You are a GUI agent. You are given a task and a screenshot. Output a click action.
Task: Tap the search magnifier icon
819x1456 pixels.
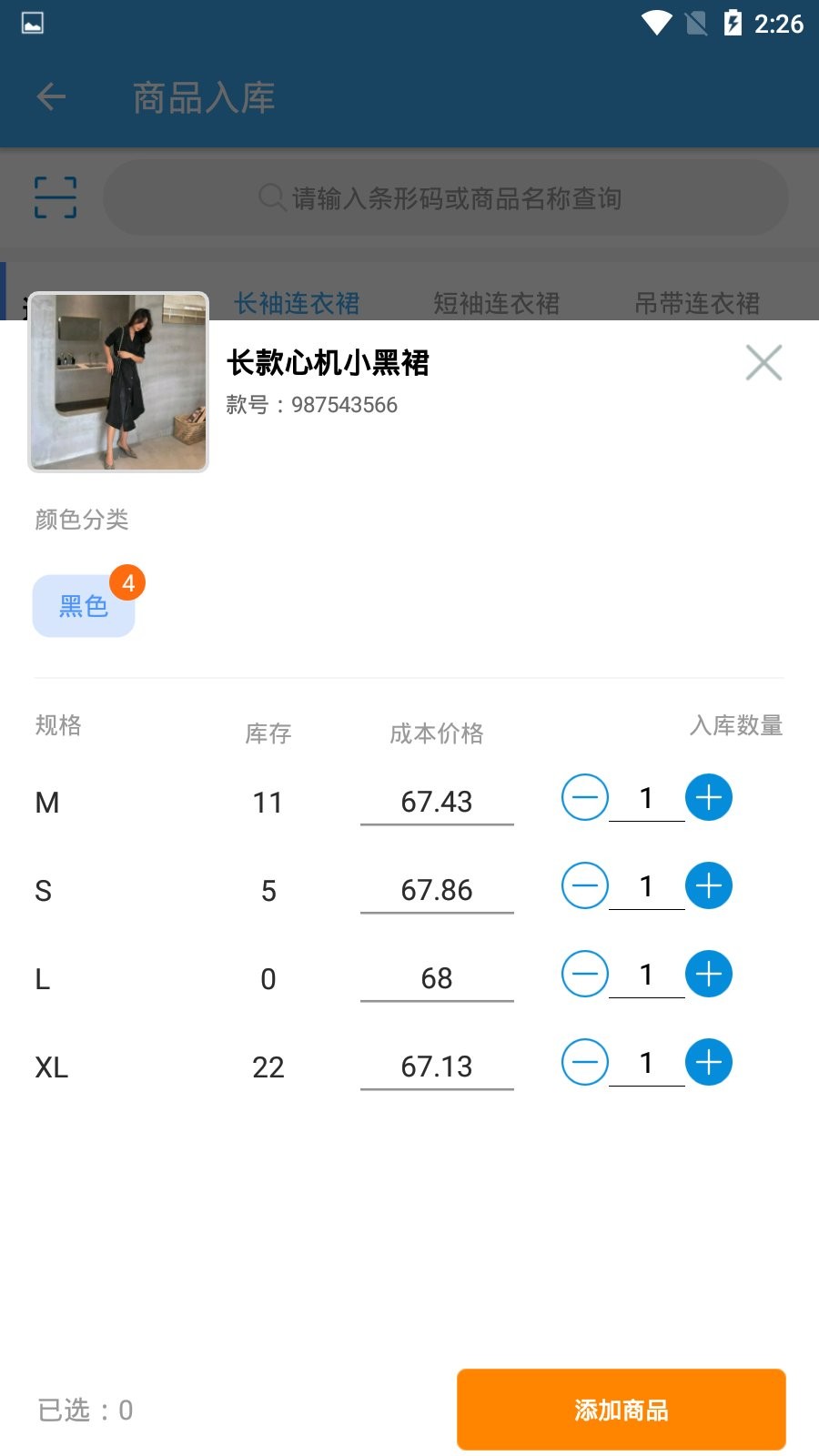point(270,197)
